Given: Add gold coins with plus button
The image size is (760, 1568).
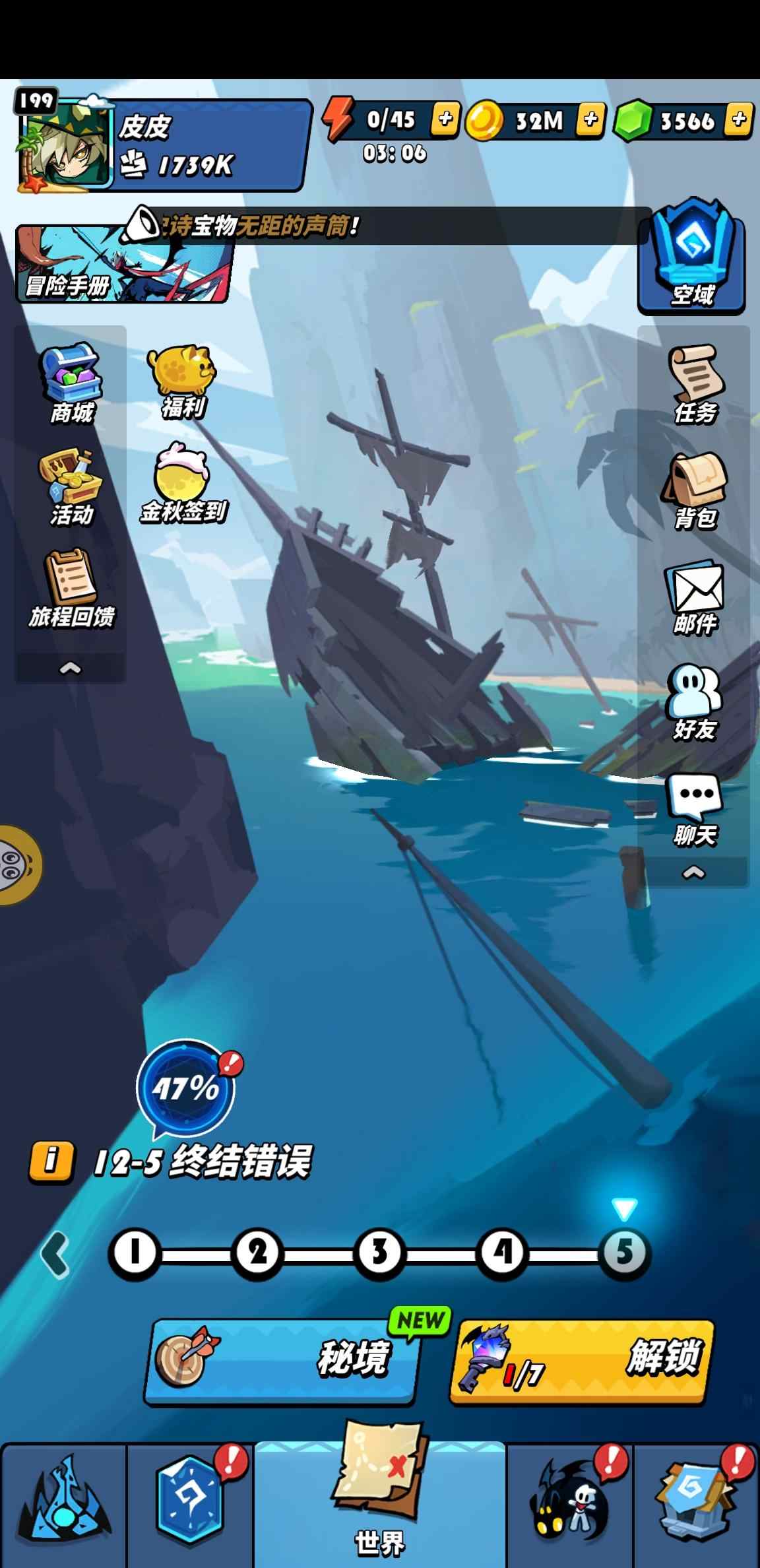Looking at the screenshot, I should (x=590, y=119).
